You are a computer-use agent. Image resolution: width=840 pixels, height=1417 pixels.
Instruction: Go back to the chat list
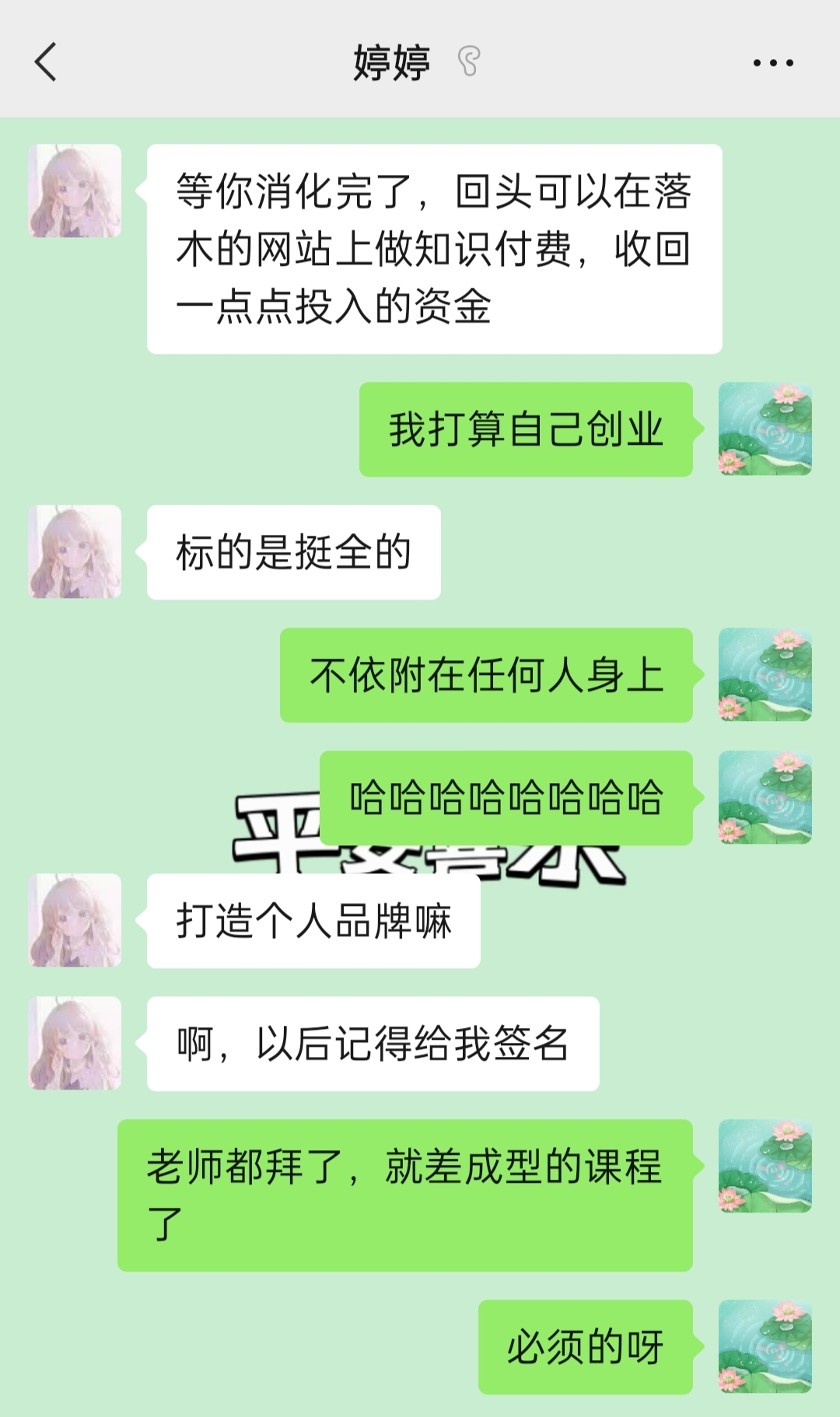tap(47, 62)
